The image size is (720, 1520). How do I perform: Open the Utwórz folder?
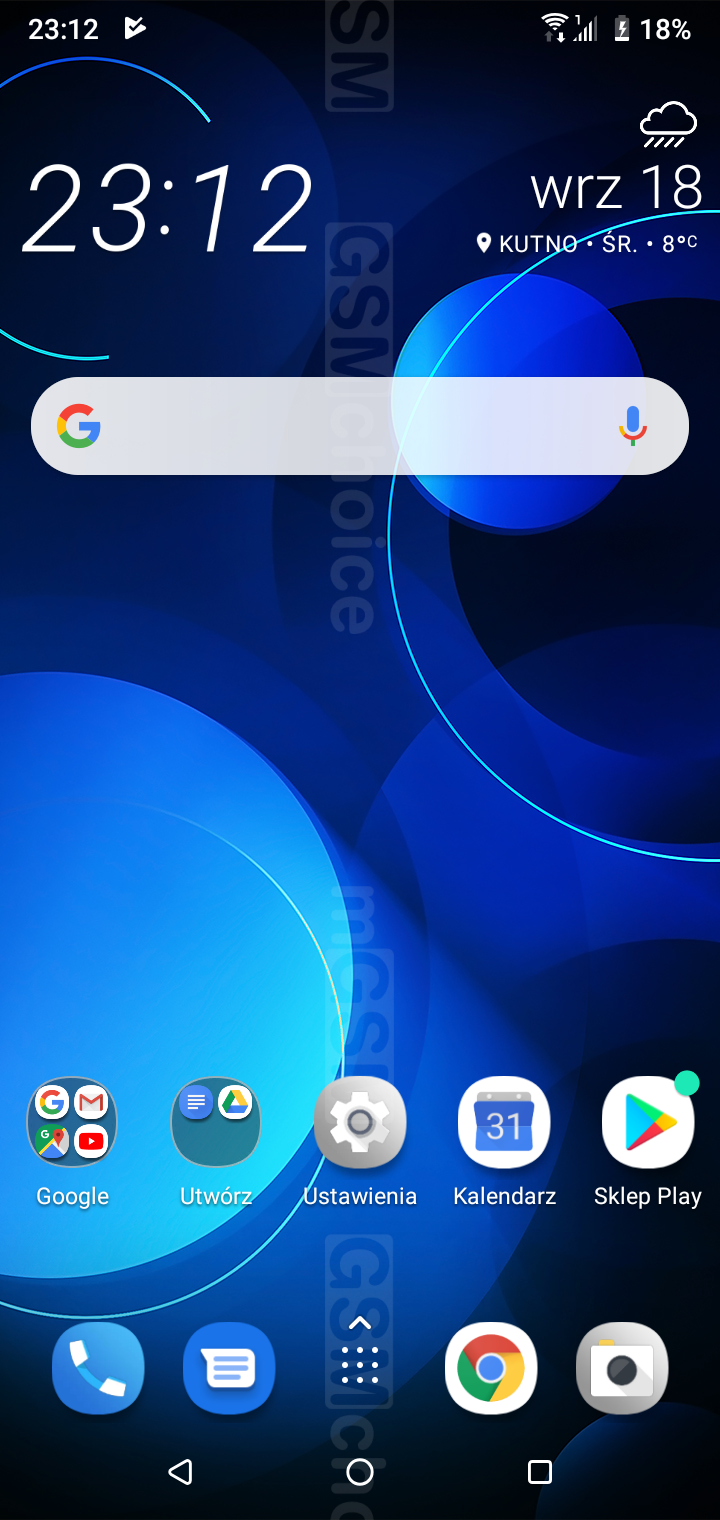coord(216,1123)
